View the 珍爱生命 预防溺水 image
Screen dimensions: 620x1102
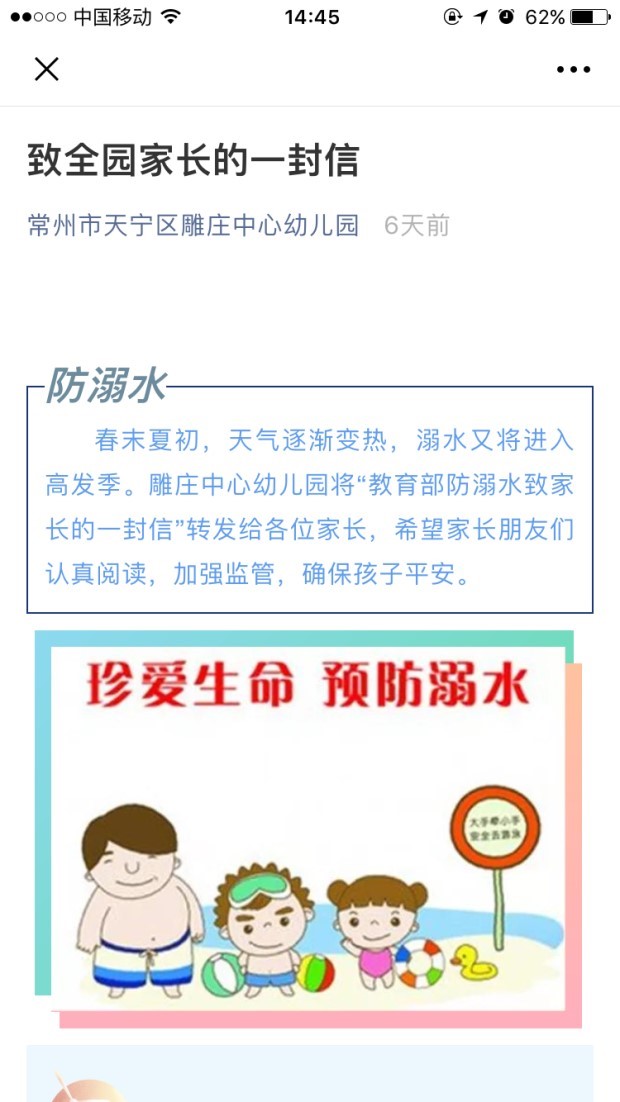pos(308,828)
